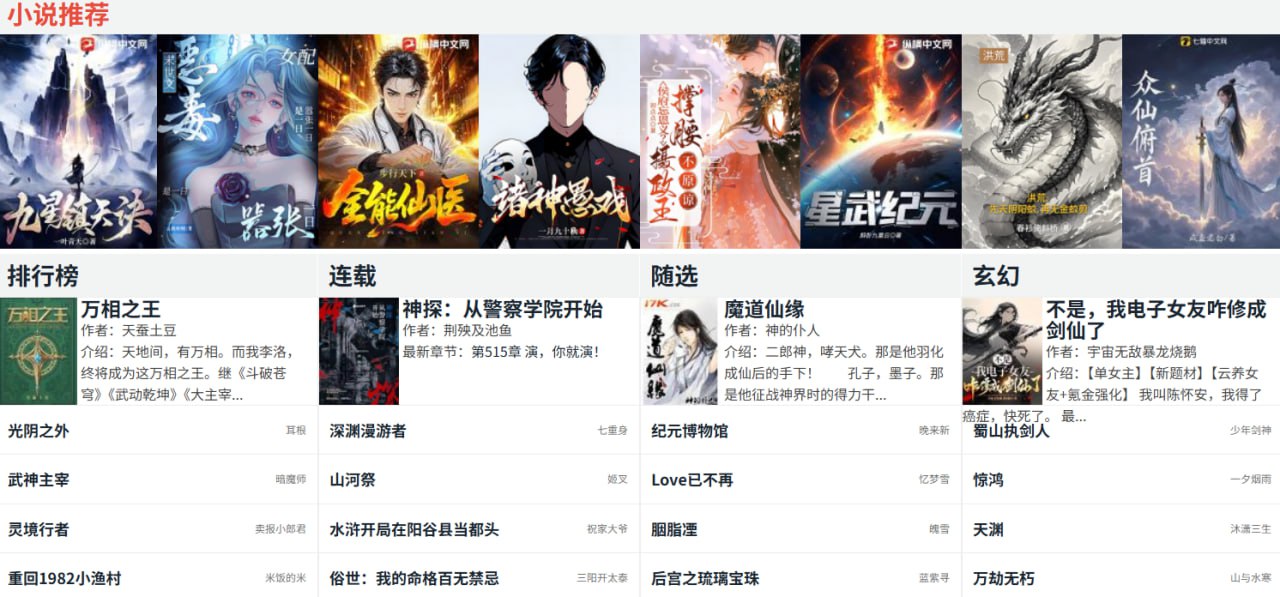Viewport: 1280px width, 597px height.
Task: Select Love已不再 by 忆梦雪
Action: [692, 480]
